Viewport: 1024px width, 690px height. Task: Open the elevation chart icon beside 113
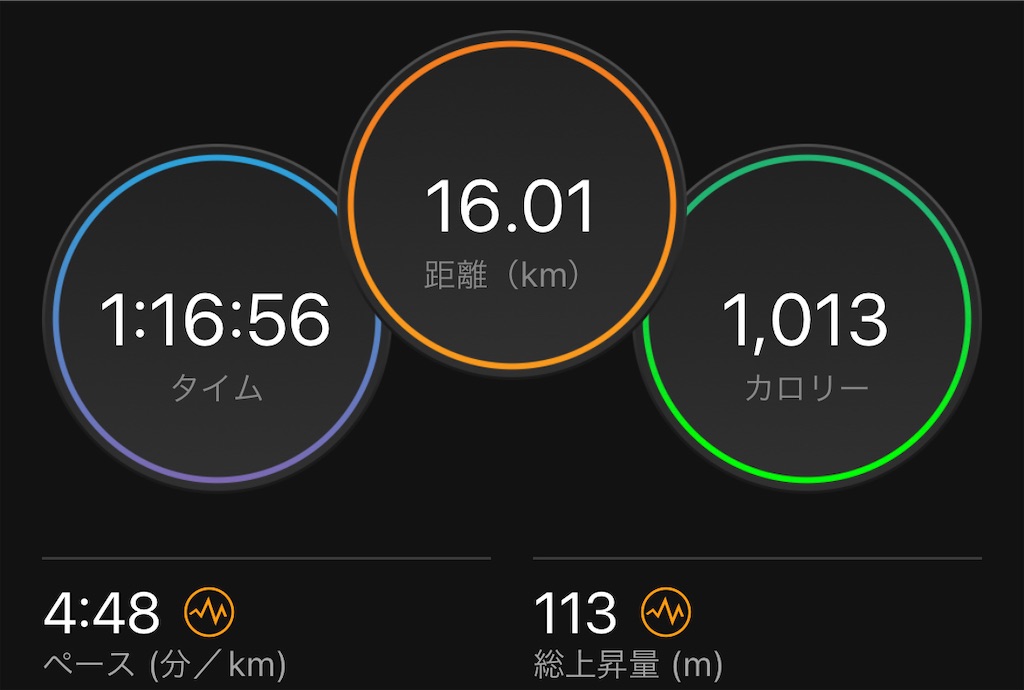666,612
